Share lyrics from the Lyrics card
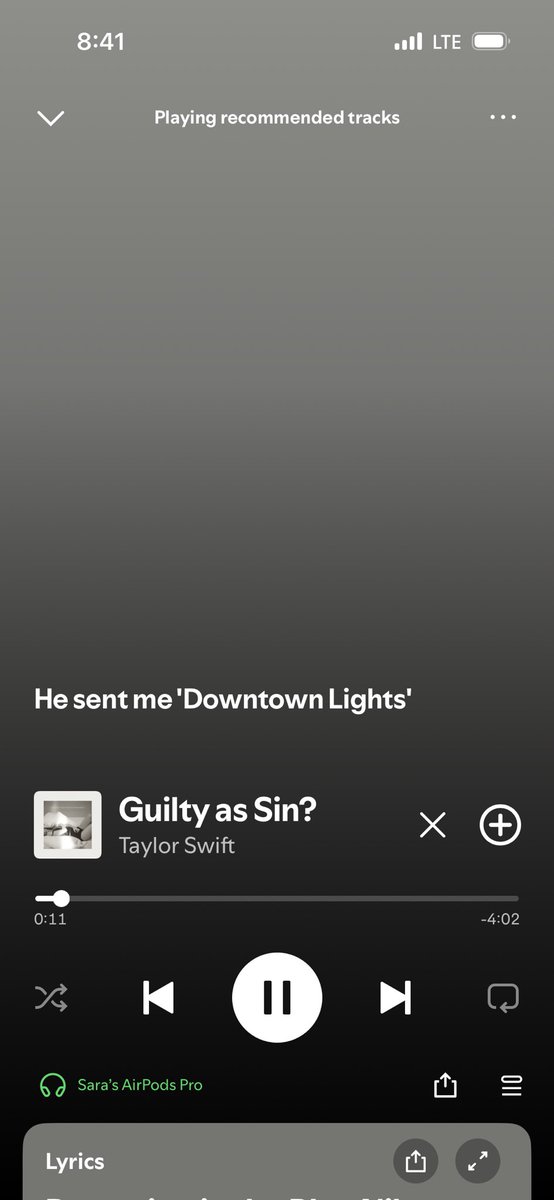The height and width of the screenshot is (1200, 554). 415,1161
